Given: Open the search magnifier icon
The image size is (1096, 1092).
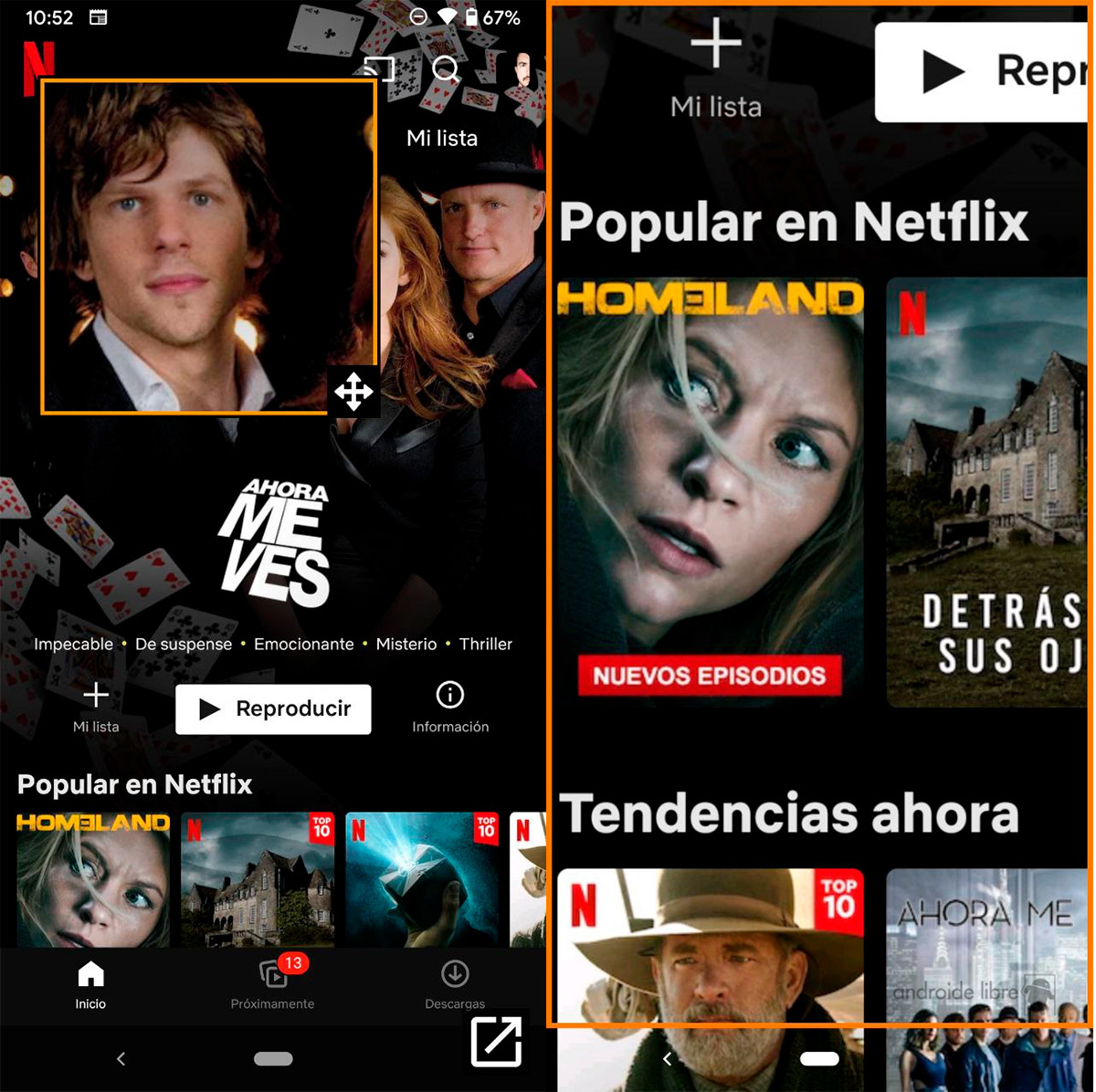Looking at the screenshot, I should 445,68.
